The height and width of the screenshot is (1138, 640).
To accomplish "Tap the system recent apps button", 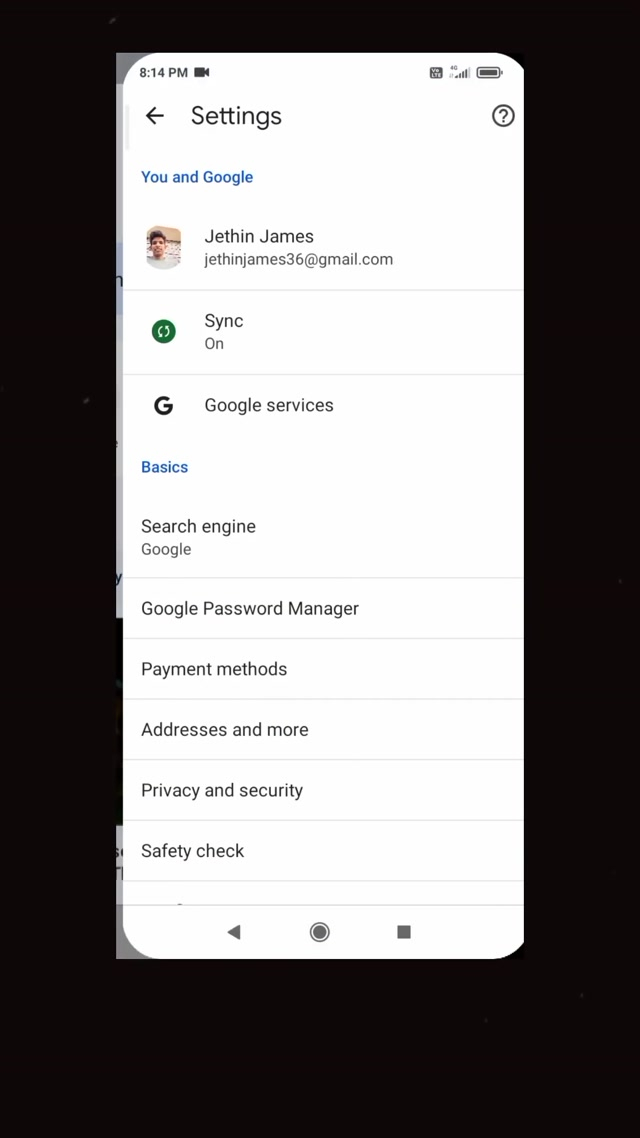I will click(x=404, y=932).
